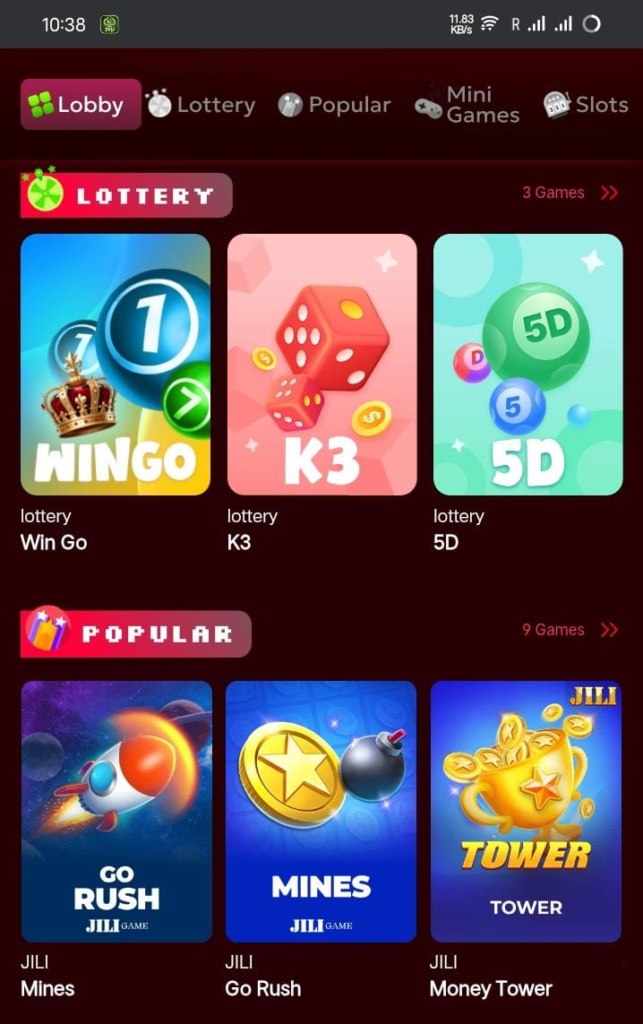Open the Popular tab

334,104
